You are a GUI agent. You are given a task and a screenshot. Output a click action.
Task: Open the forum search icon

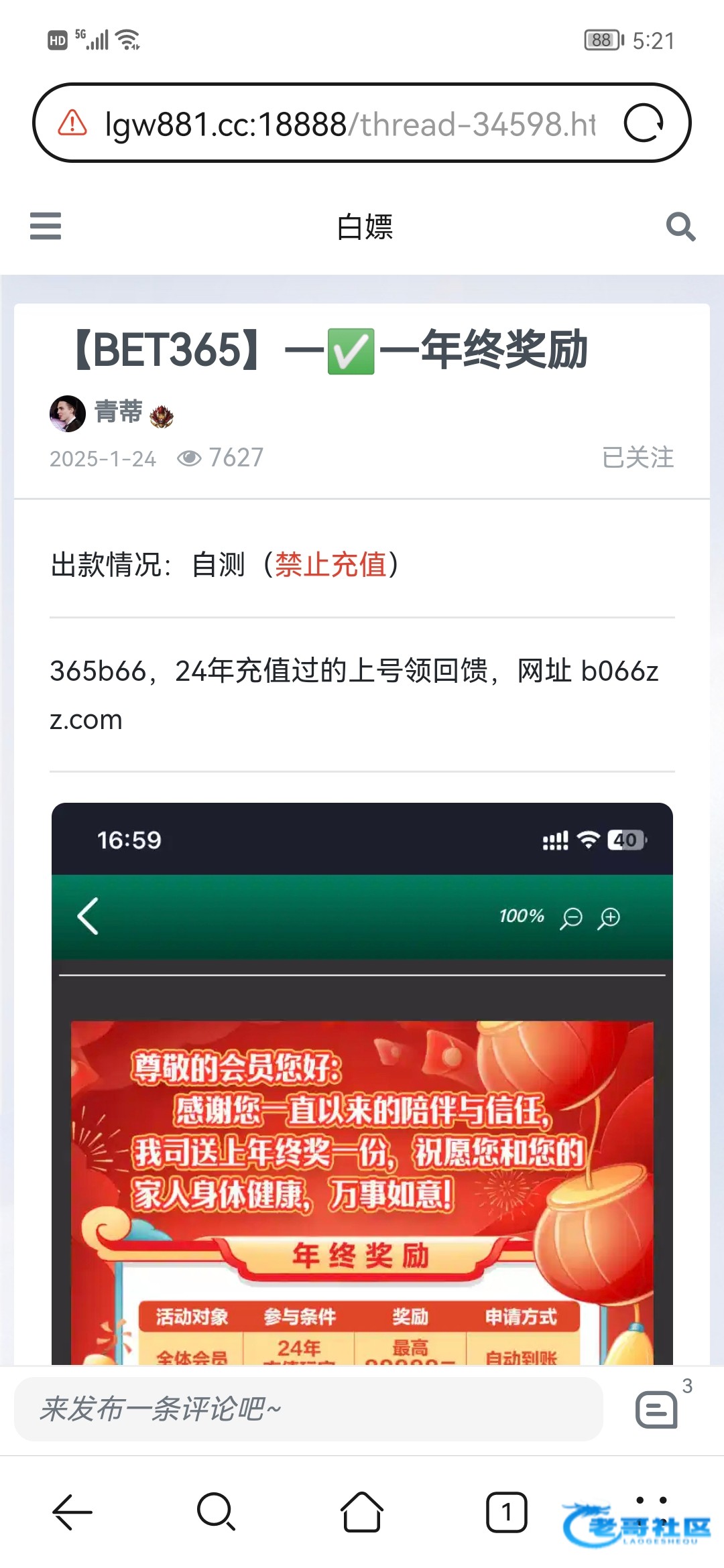[680, 226]
